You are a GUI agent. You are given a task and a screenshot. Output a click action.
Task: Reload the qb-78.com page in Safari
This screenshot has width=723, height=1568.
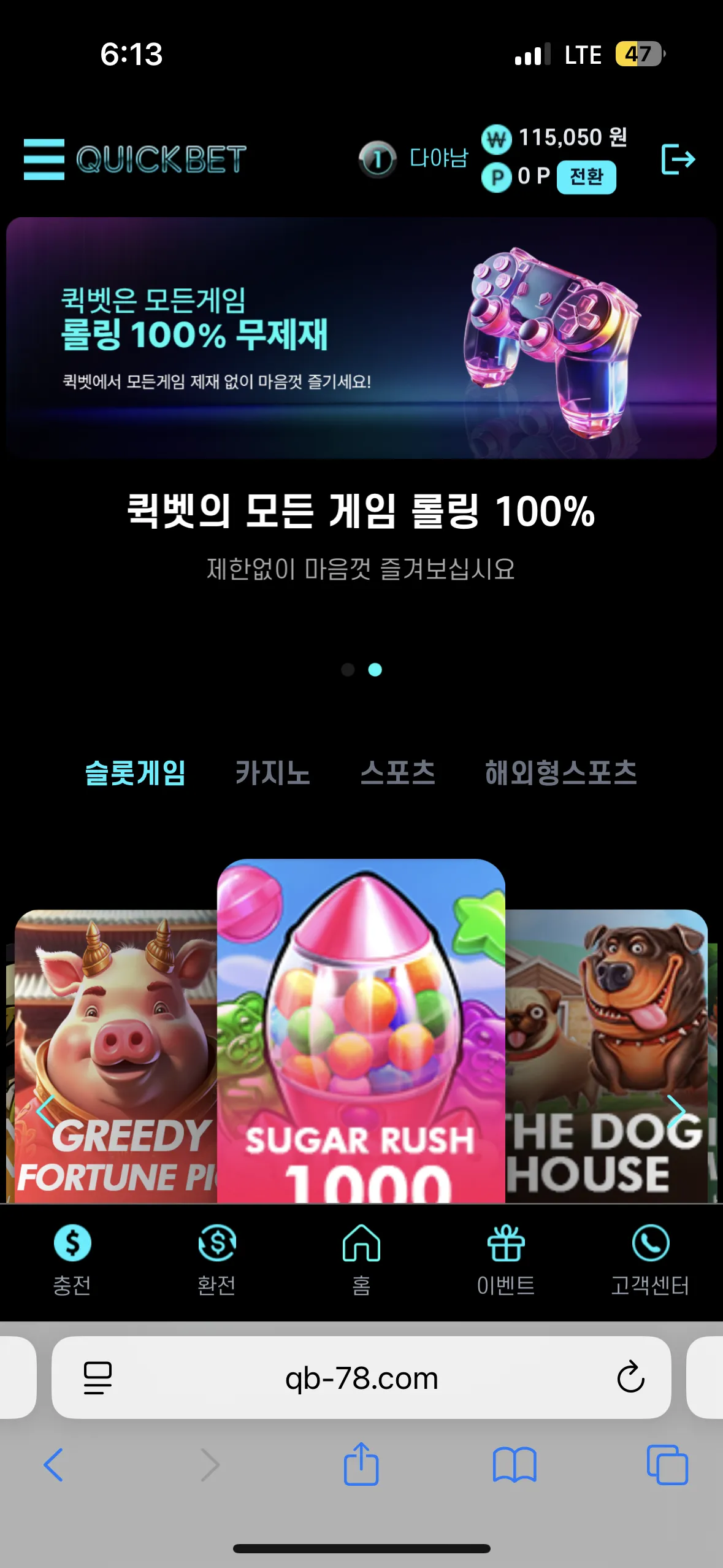(630, 1377)
